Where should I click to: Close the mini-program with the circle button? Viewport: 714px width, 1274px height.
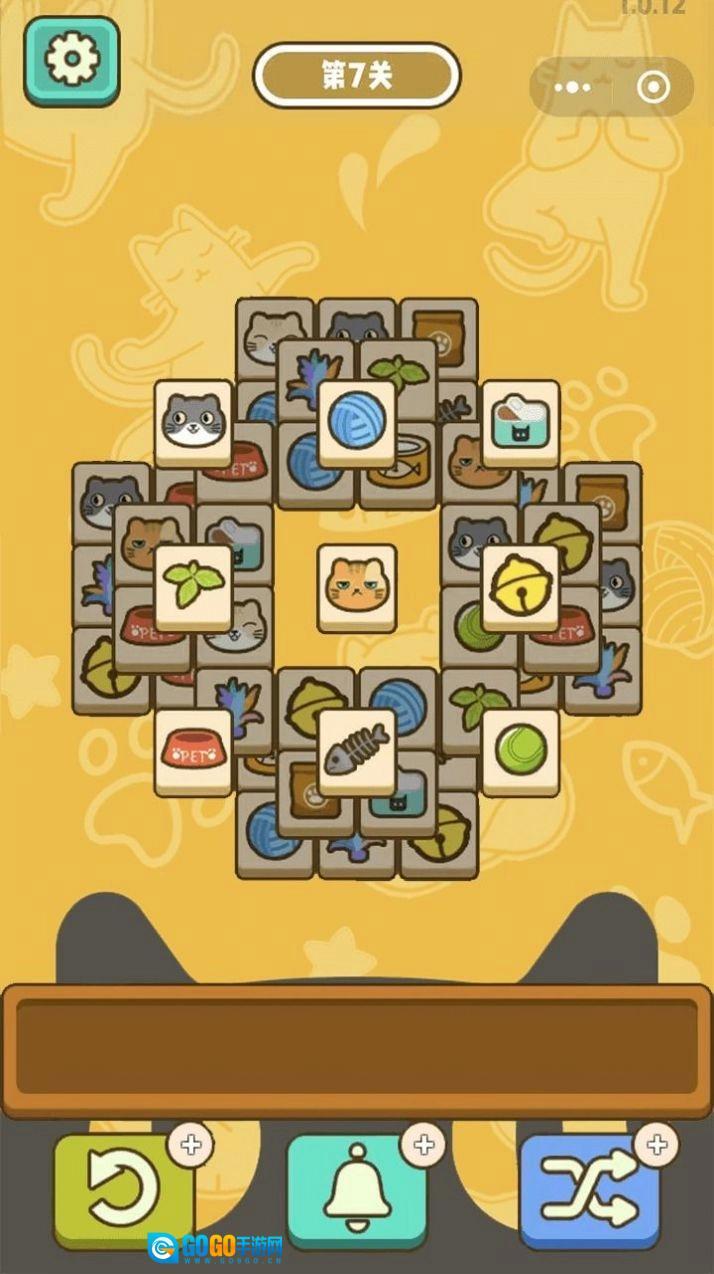point(654,88)
